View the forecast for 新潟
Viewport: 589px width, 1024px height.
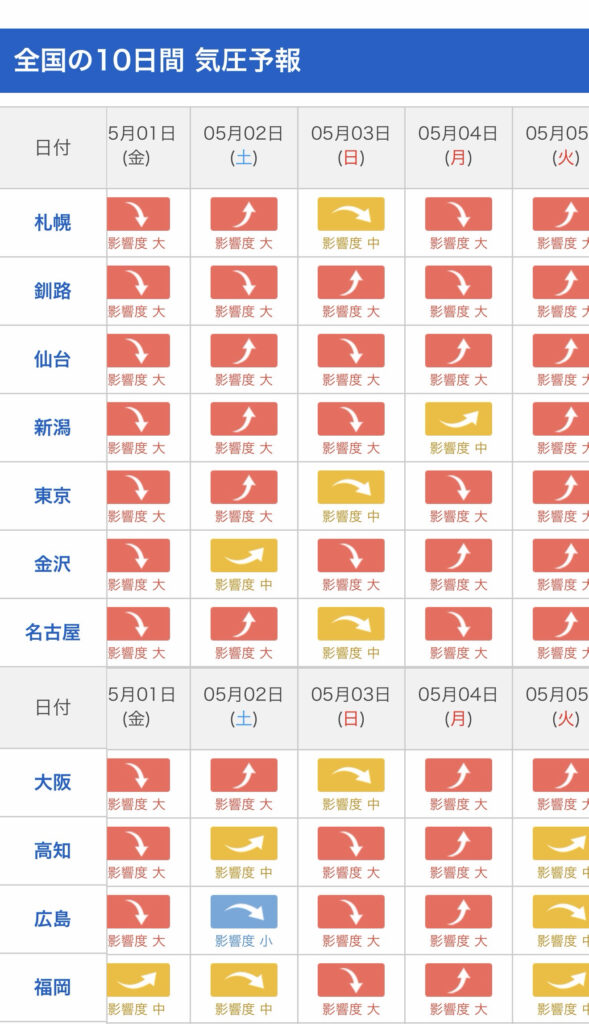coord(52,428)
